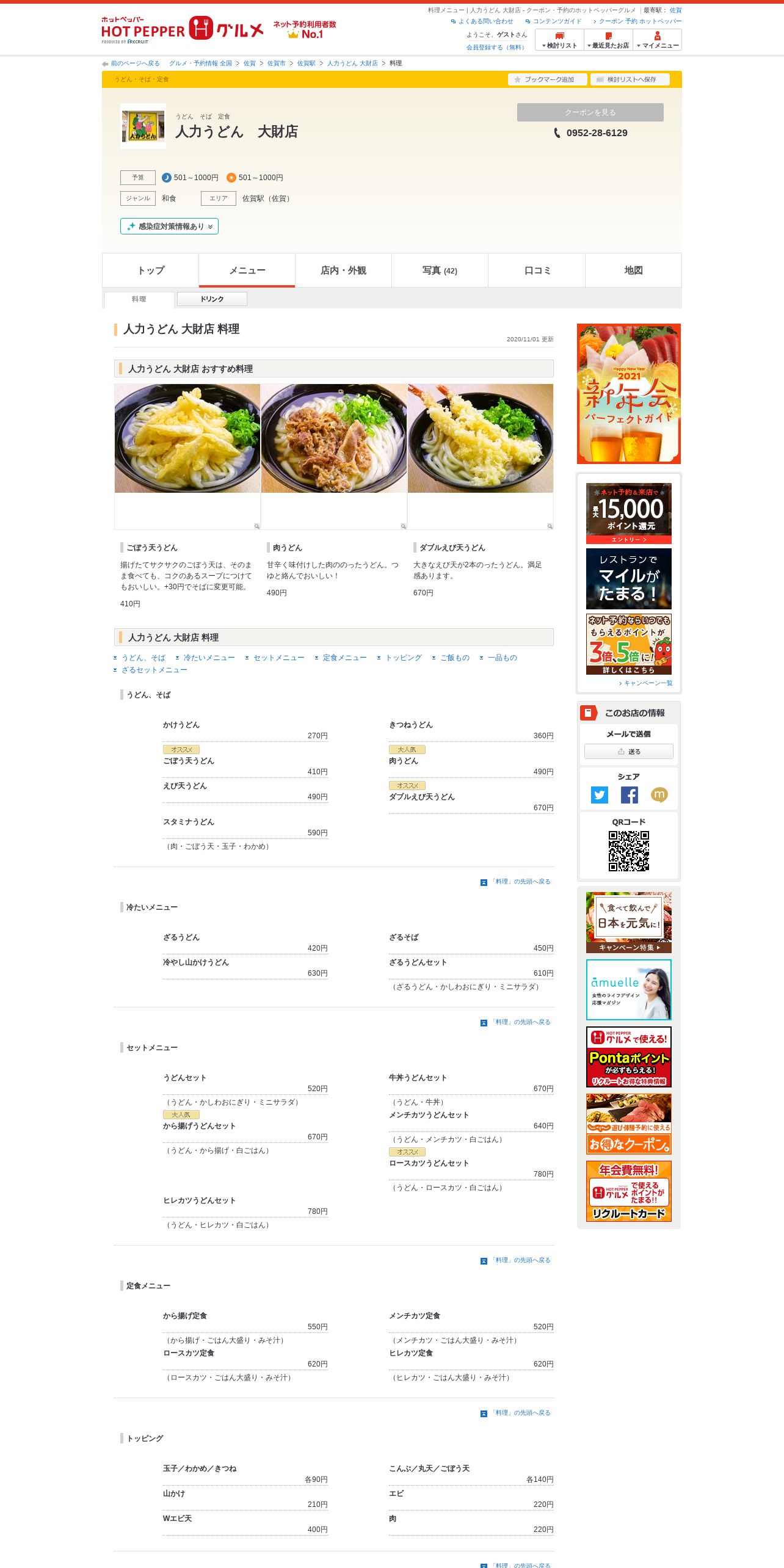Viewport: 784px width, 1568px height.
Task: Share this restaurant on Facebook
Action: [629, 794]
